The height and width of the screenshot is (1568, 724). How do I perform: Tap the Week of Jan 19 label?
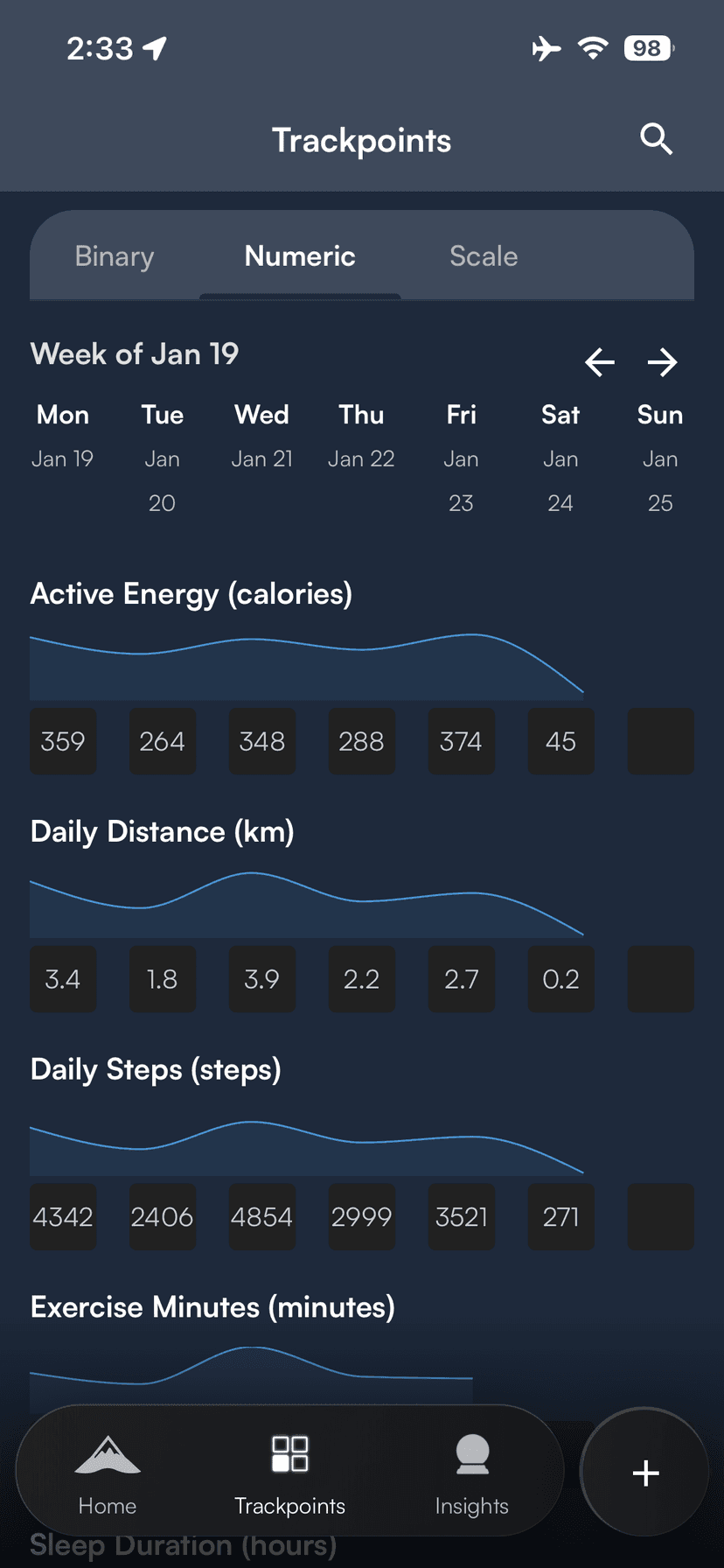134,353
